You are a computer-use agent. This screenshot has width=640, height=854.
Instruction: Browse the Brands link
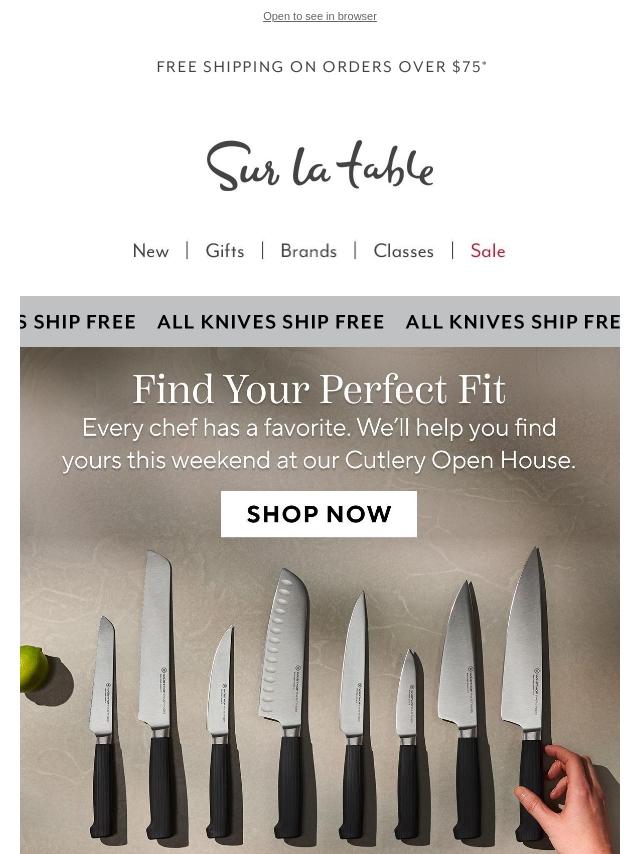[x=308, y=251]
